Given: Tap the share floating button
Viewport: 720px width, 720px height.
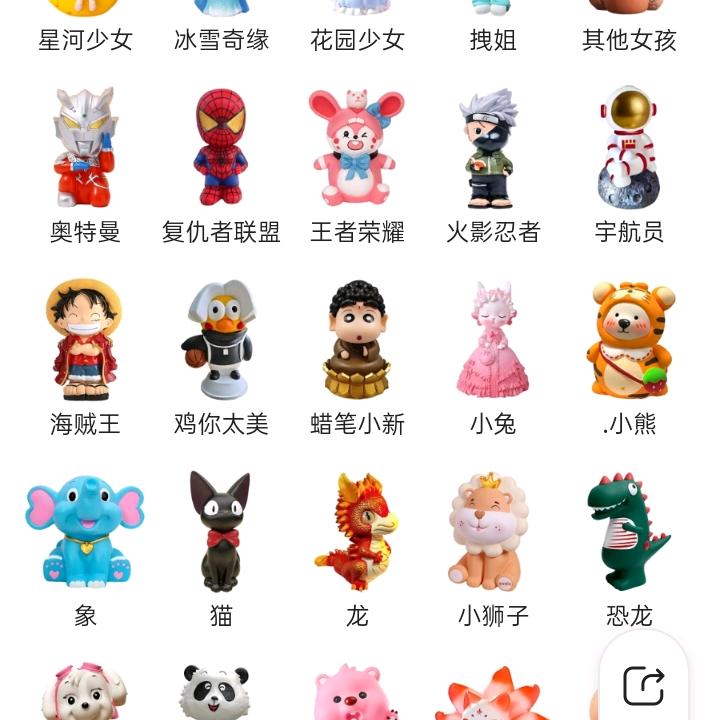Looking at the screenshot, I should pos(643,686).
